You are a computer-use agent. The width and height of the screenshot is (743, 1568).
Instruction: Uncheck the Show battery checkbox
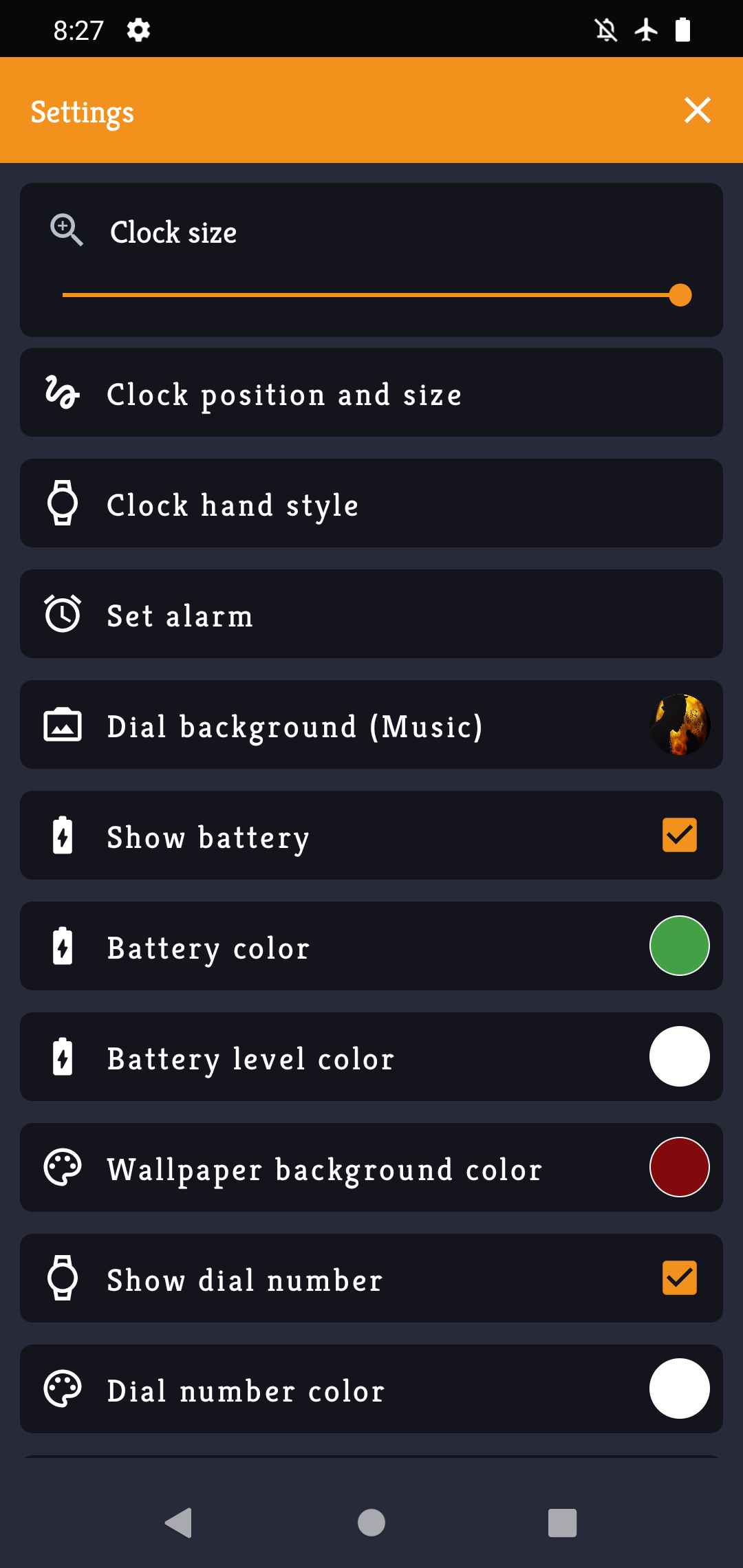point(679,835)
